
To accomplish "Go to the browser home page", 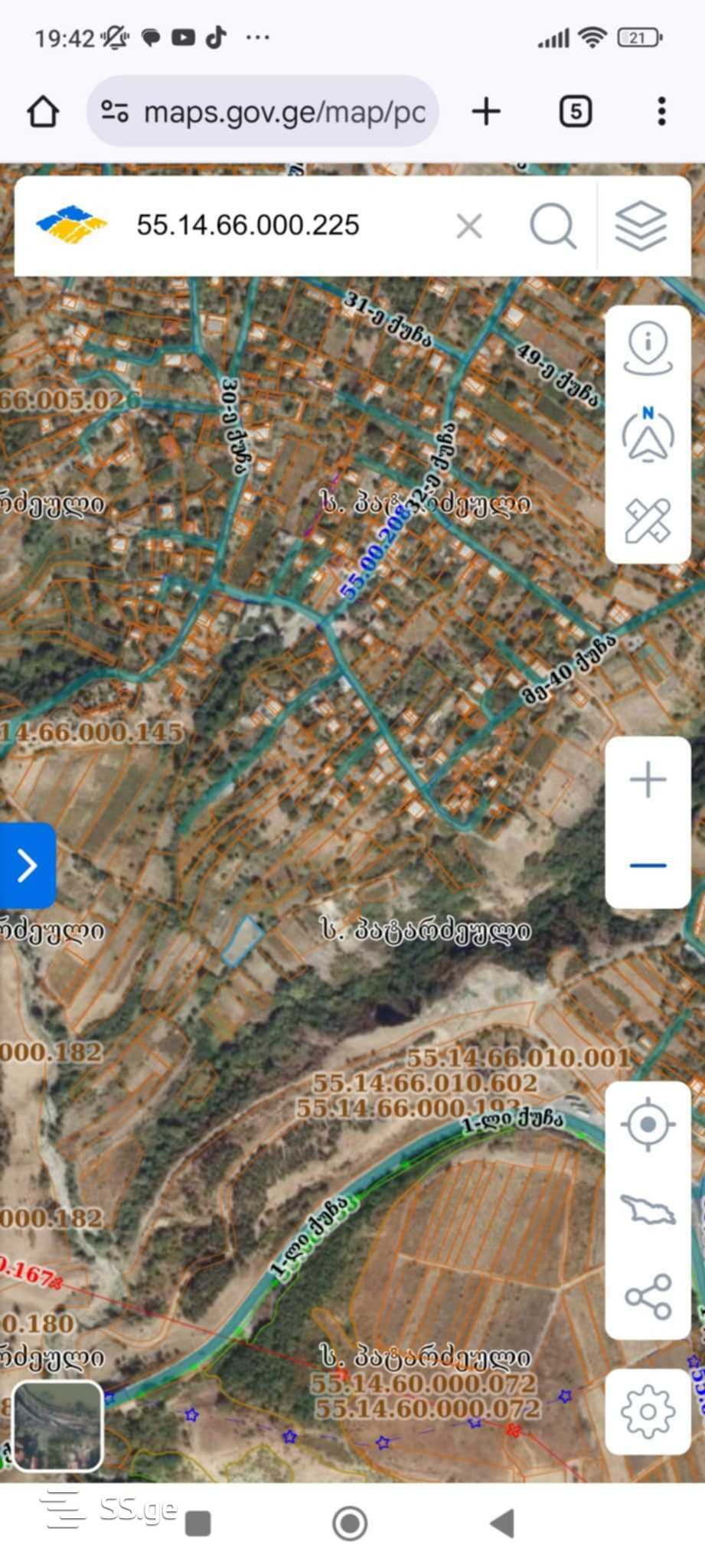I will click(x=43, y=112).
